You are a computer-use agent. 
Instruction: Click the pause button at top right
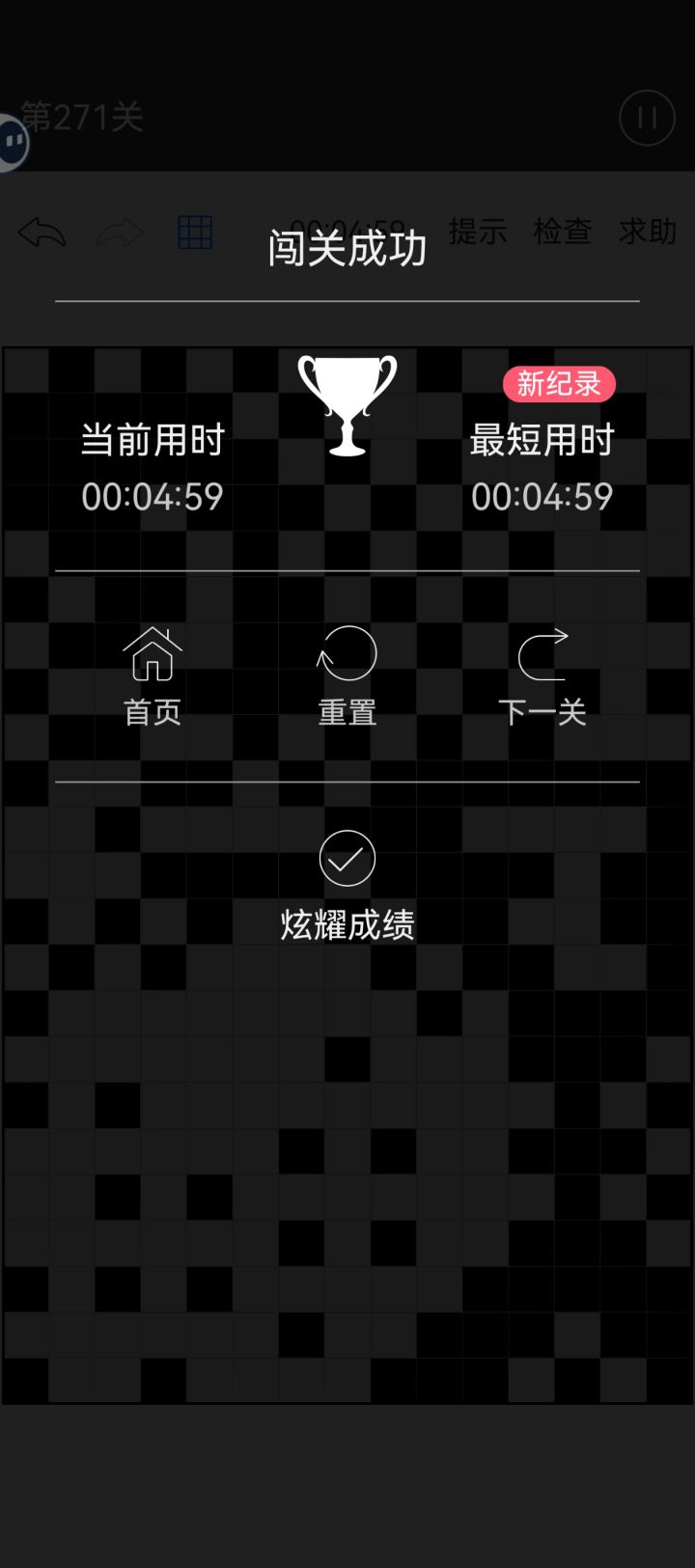coord(646,118)
